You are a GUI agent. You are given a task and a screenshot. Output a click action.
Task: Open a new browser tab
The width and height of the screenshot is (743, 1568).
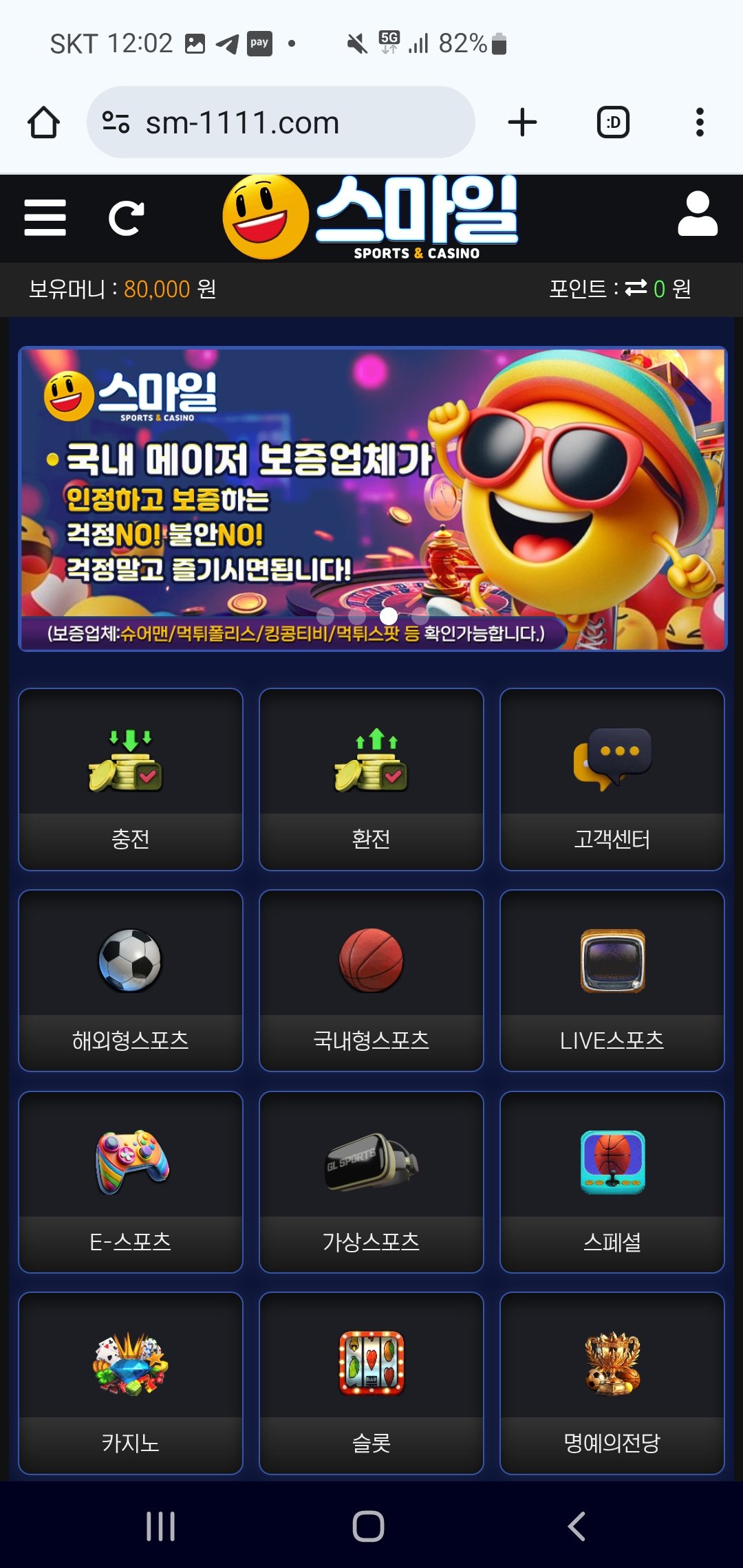coord(522,123)
